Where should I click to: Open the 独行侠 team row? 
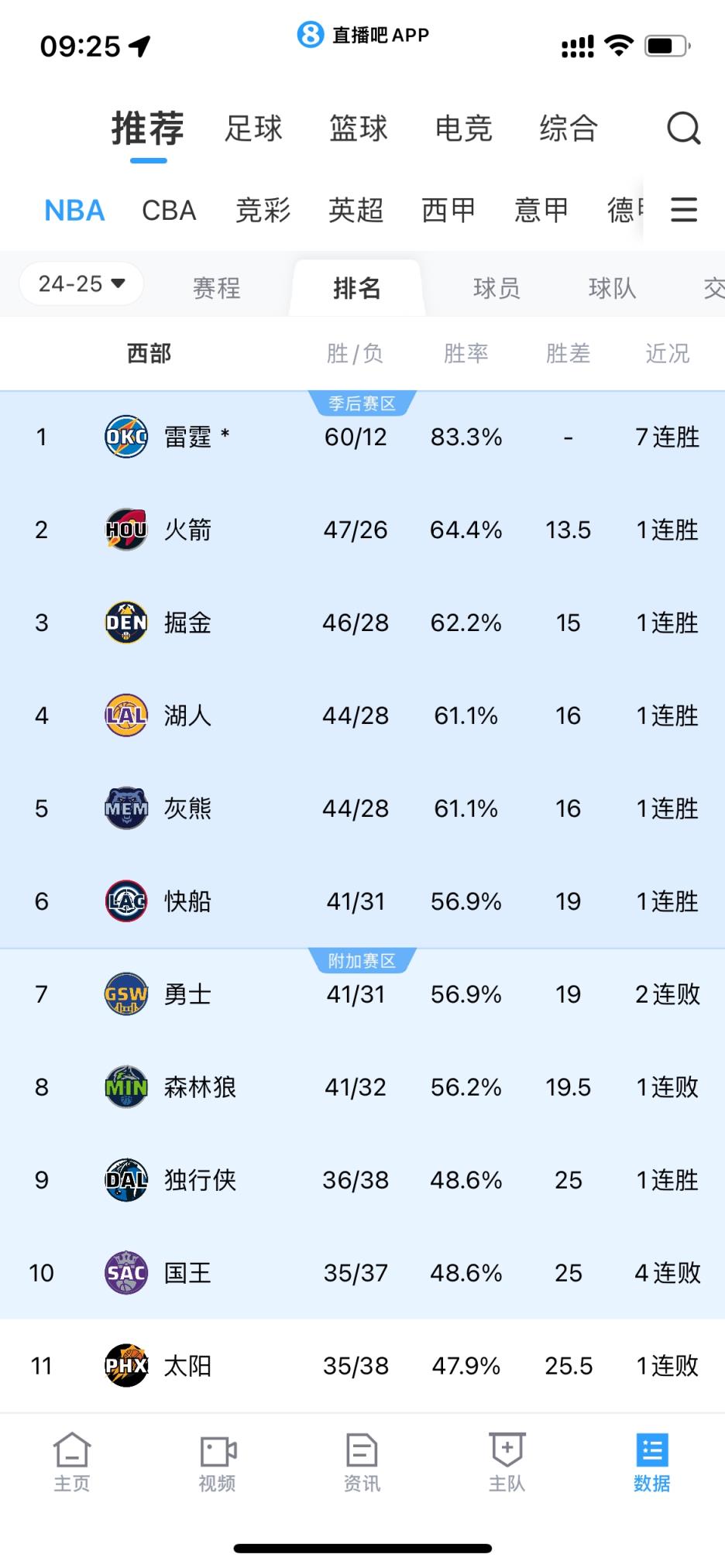tap(362, 1180)
